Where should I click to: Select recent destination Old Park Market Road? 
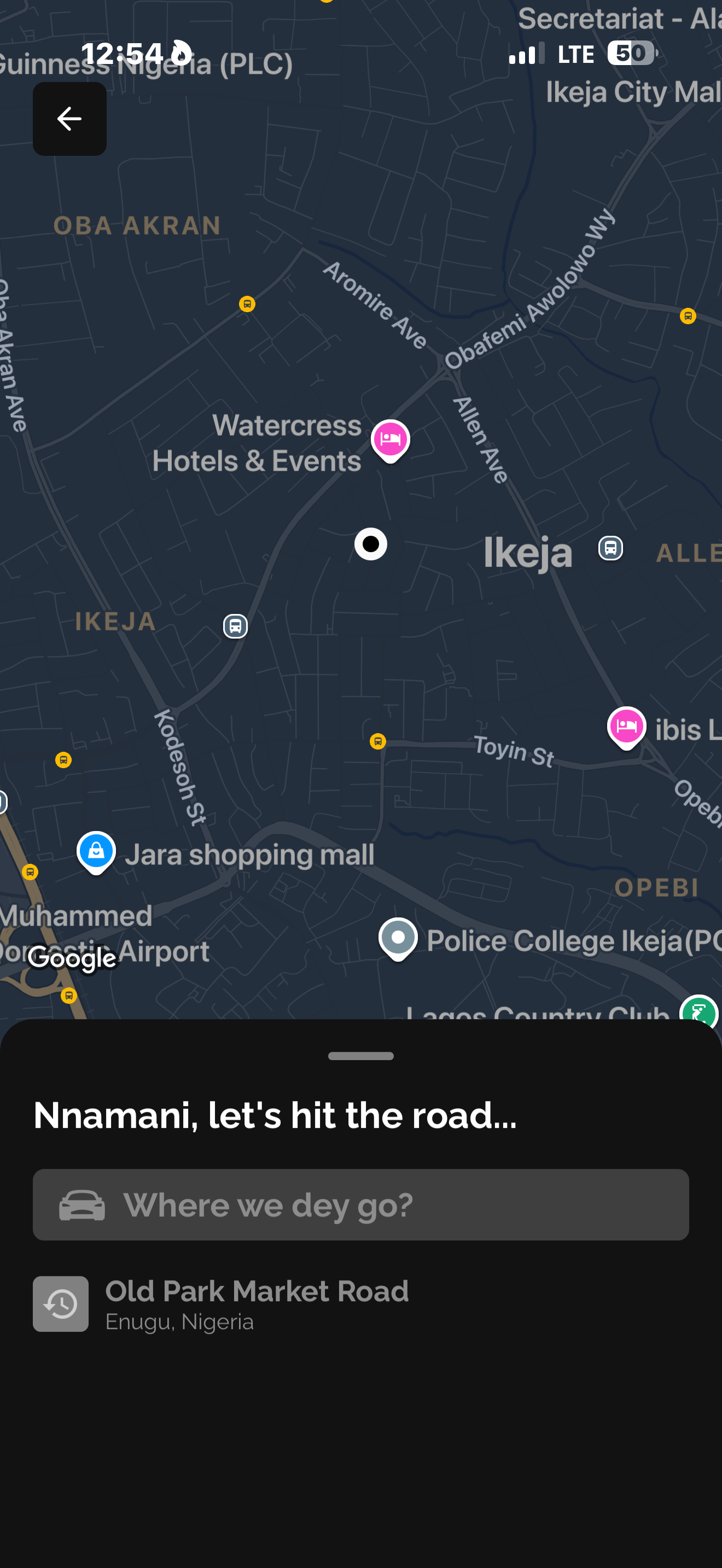[x=255, y=1303]
